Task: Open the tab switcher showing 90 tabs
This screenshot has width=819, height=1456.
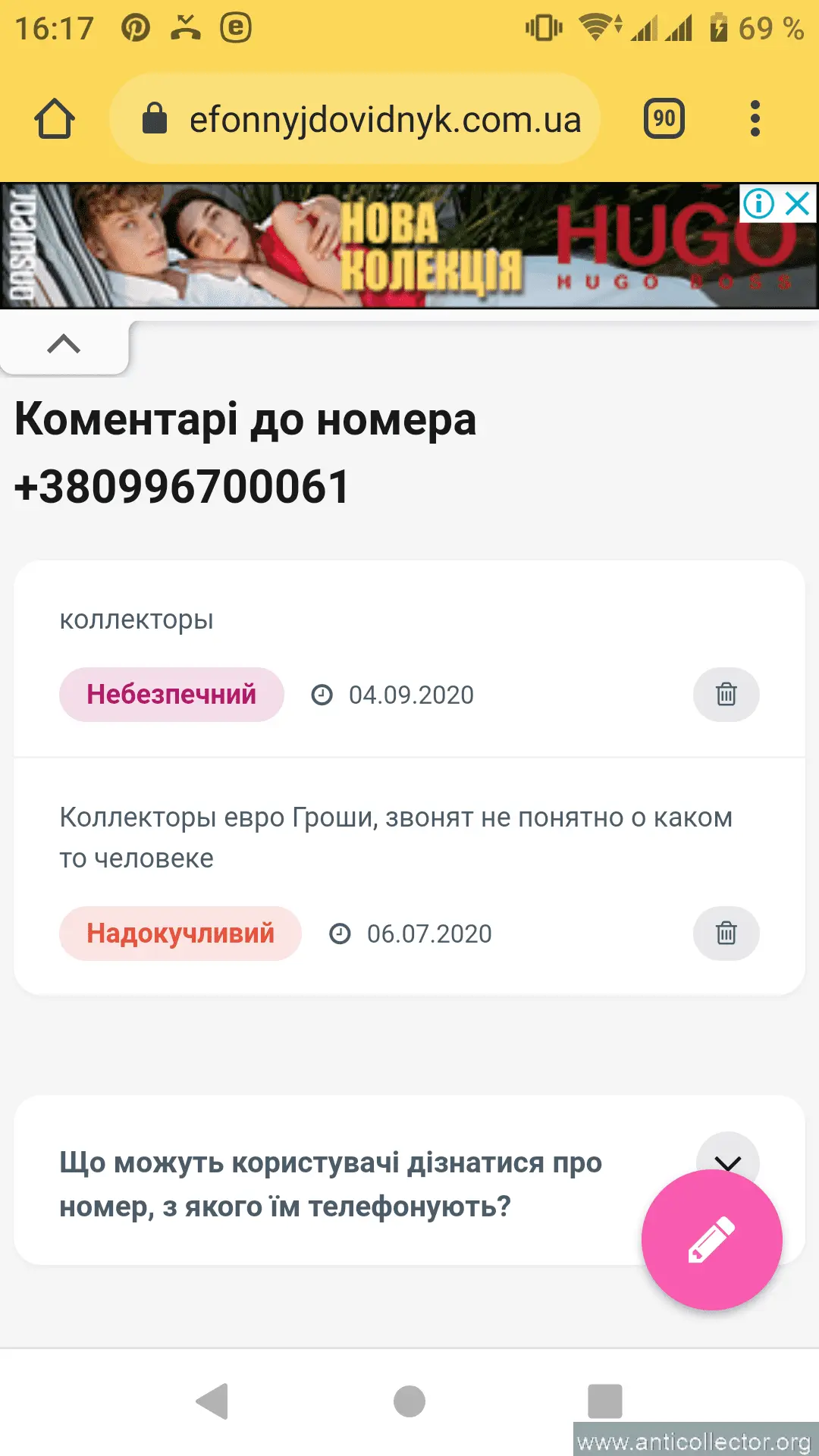Action: pos(664,118)
